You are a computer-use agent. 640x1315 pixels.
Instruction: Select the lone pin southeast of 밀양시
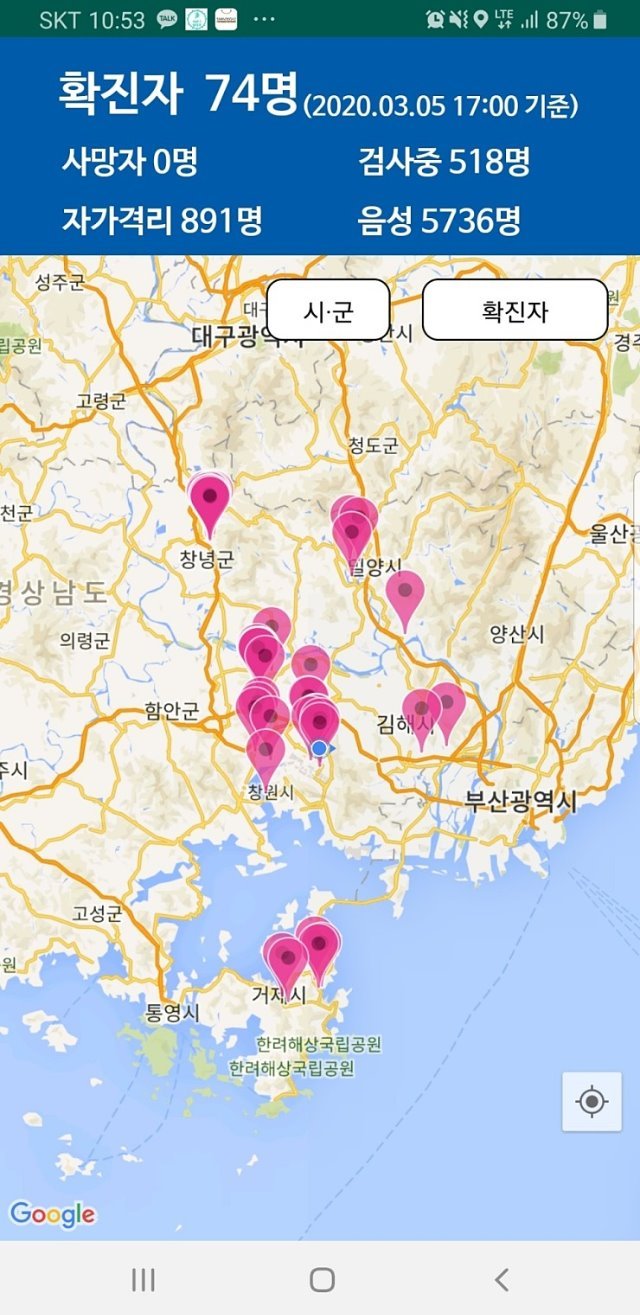point(405,599)
